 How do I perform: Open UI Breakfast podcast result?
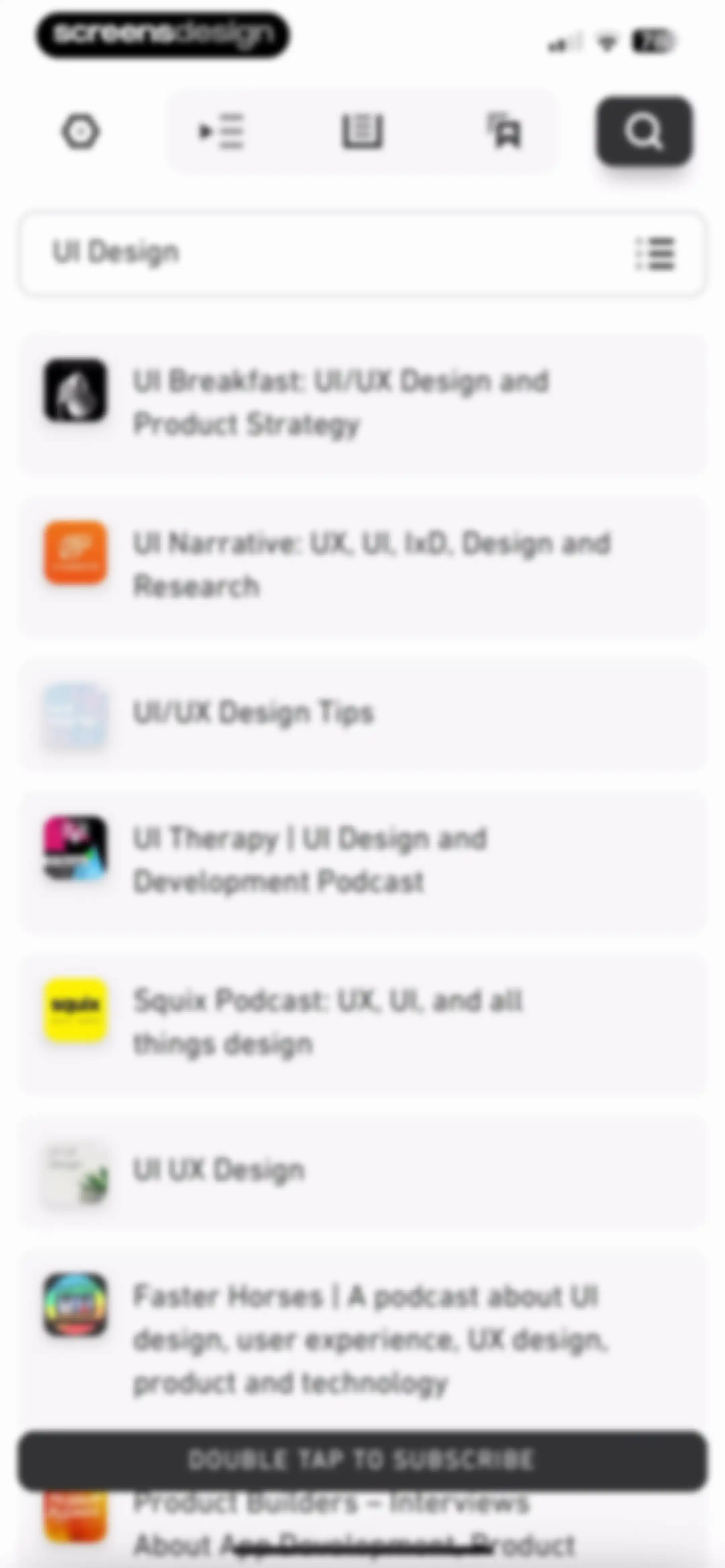[362, 403]
